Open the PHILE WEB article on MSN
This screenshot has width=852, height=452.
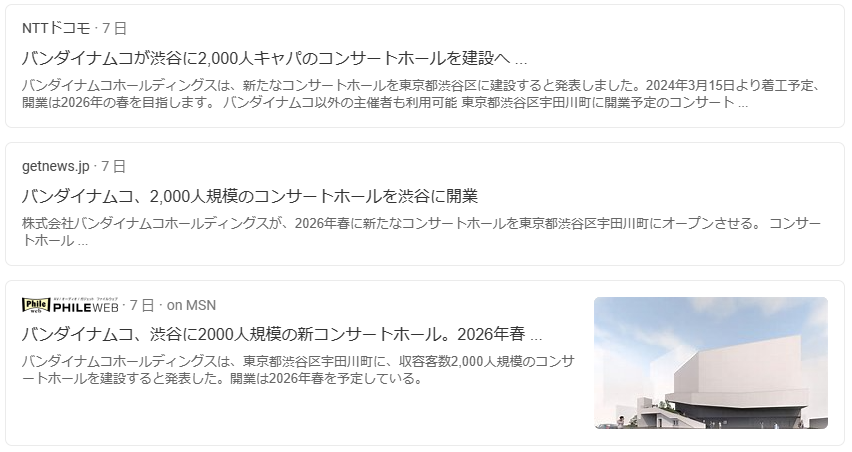[282, 333]
